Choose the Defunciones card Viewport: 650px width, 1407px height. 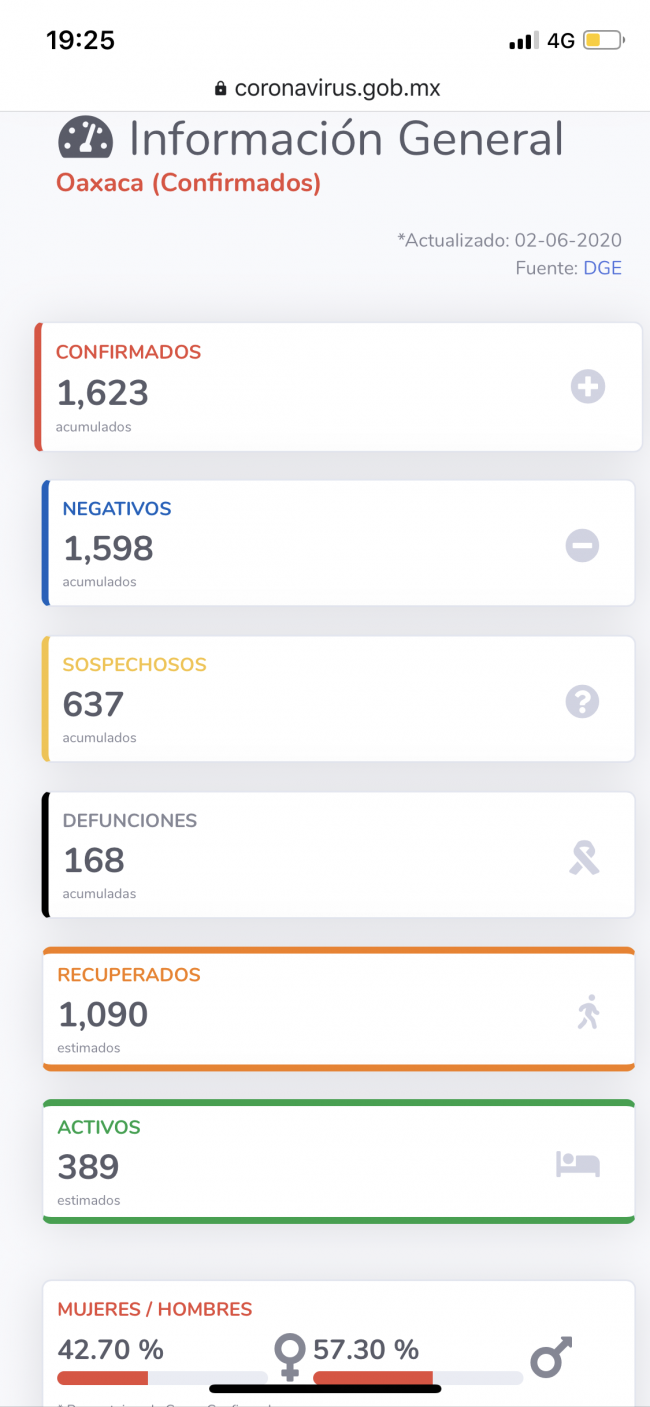[x=338, y=855]
